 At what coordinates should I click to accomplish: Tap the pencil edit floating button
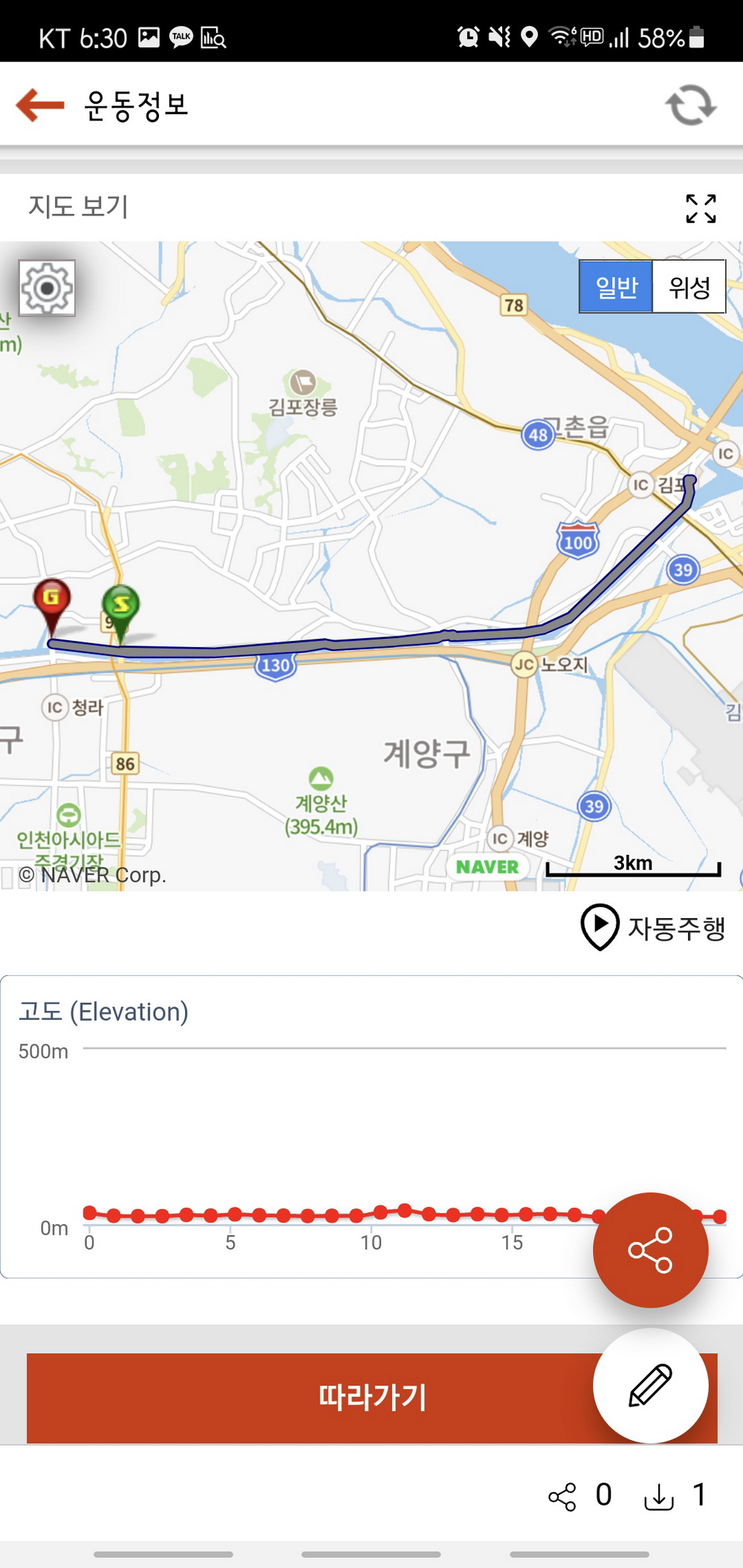[x=650, y=1385]
